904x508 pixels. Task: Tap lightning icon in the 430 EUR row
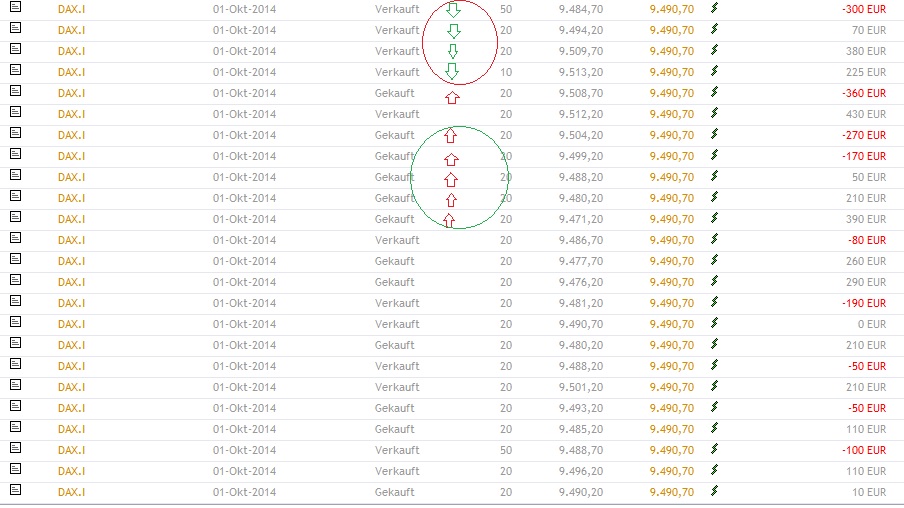click(x=714, y=114)
